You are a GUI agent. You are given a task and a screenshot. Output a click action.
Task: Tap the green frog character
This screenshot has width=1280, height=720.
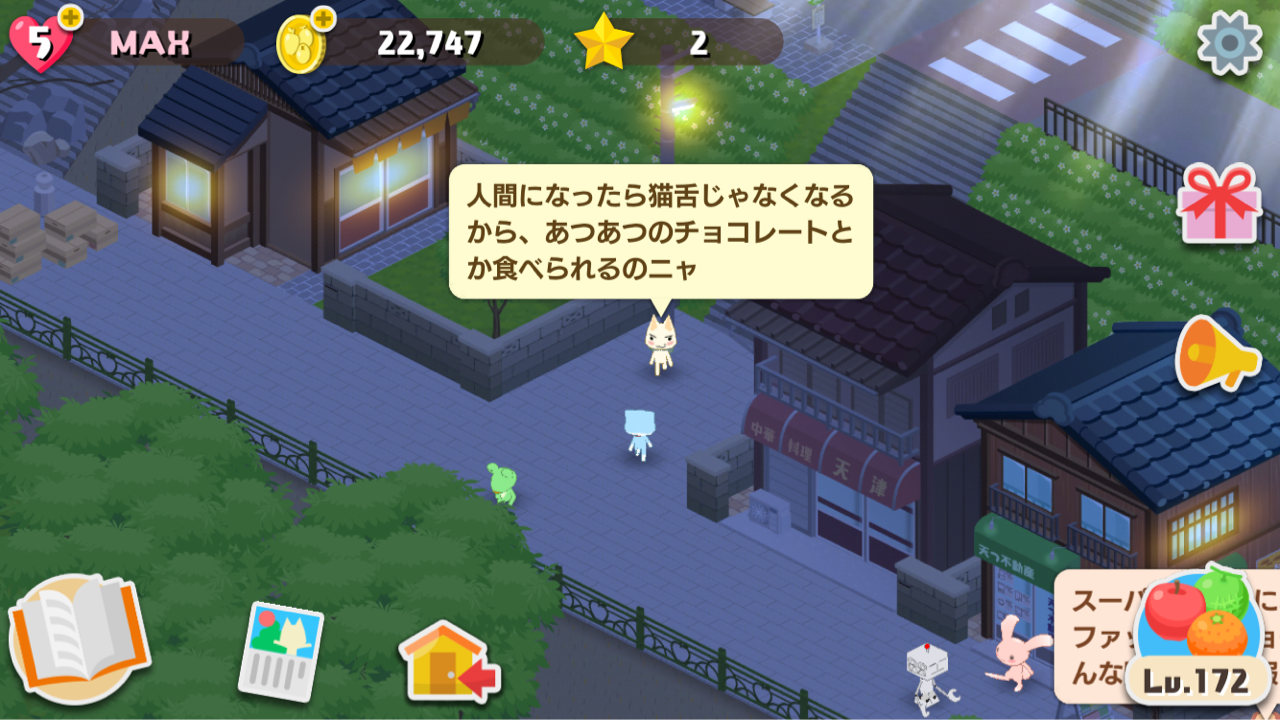pos(501,482)
